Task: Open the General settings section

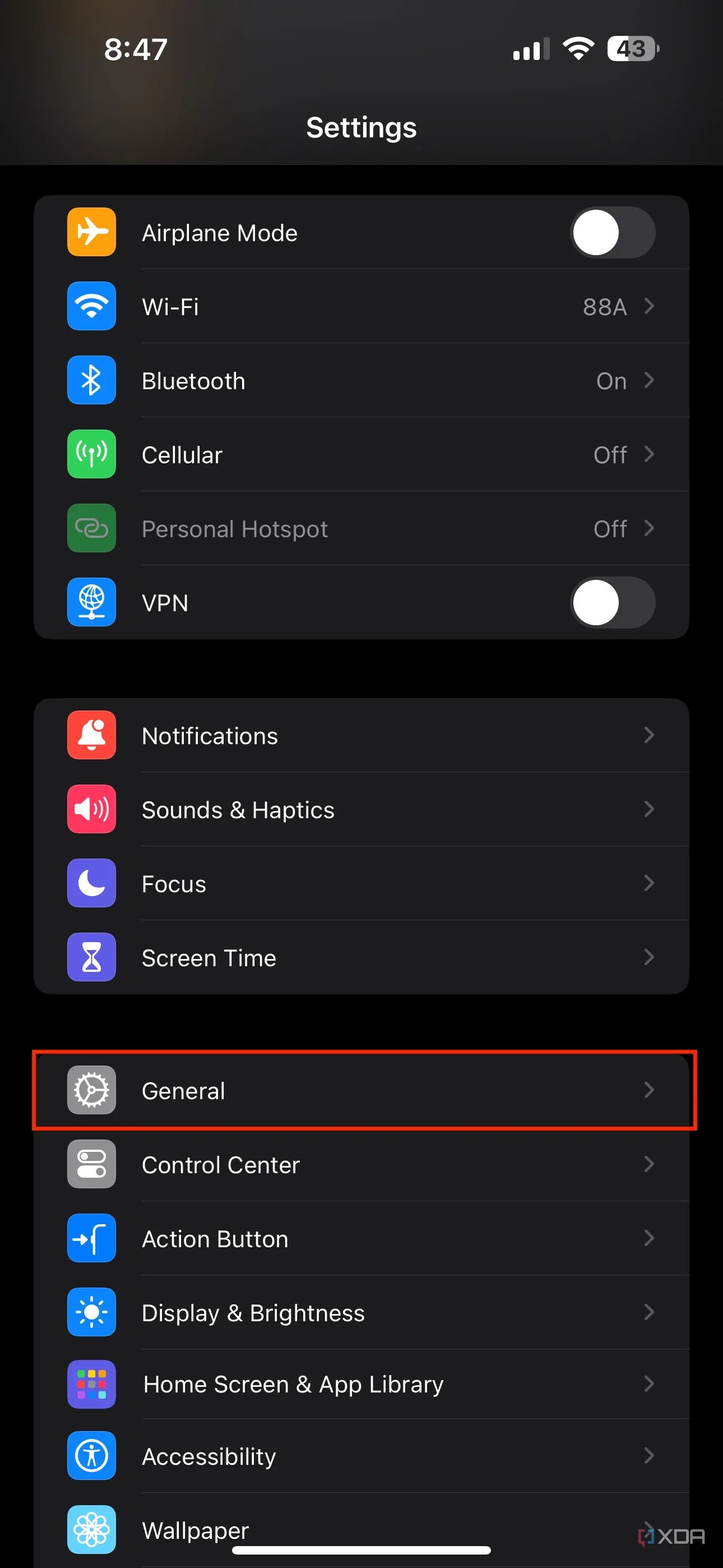Action: click(361, 1090)
